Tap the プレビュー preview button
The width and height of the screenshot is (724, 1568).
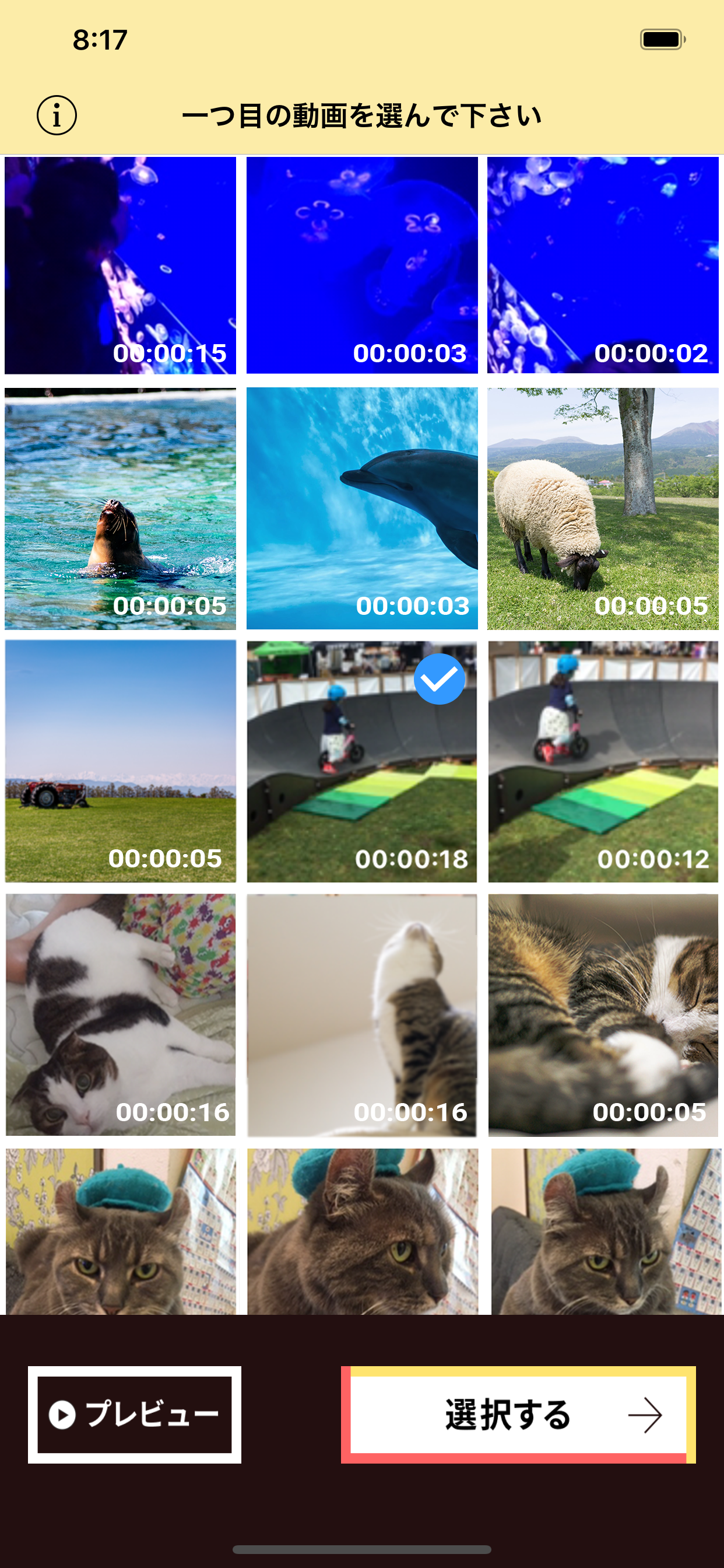click(135, 1414)
